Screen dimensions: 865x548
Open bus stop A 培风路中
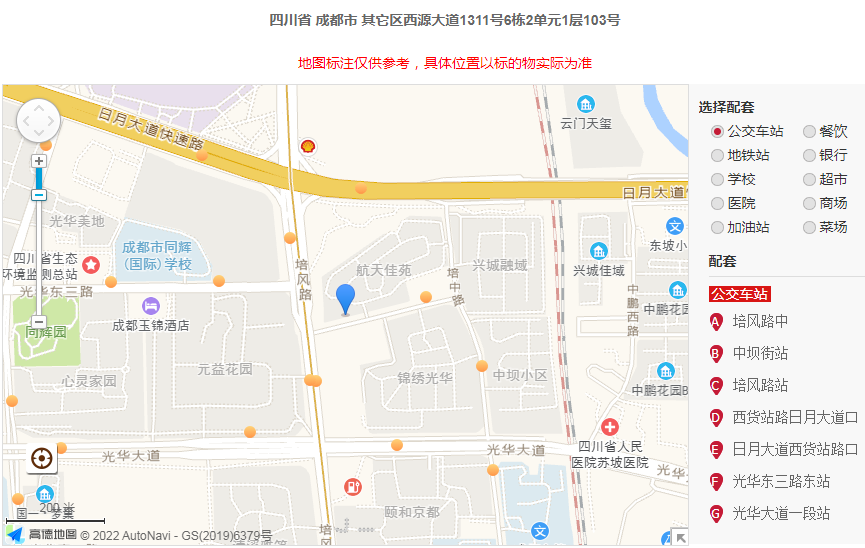coord(760,321)
